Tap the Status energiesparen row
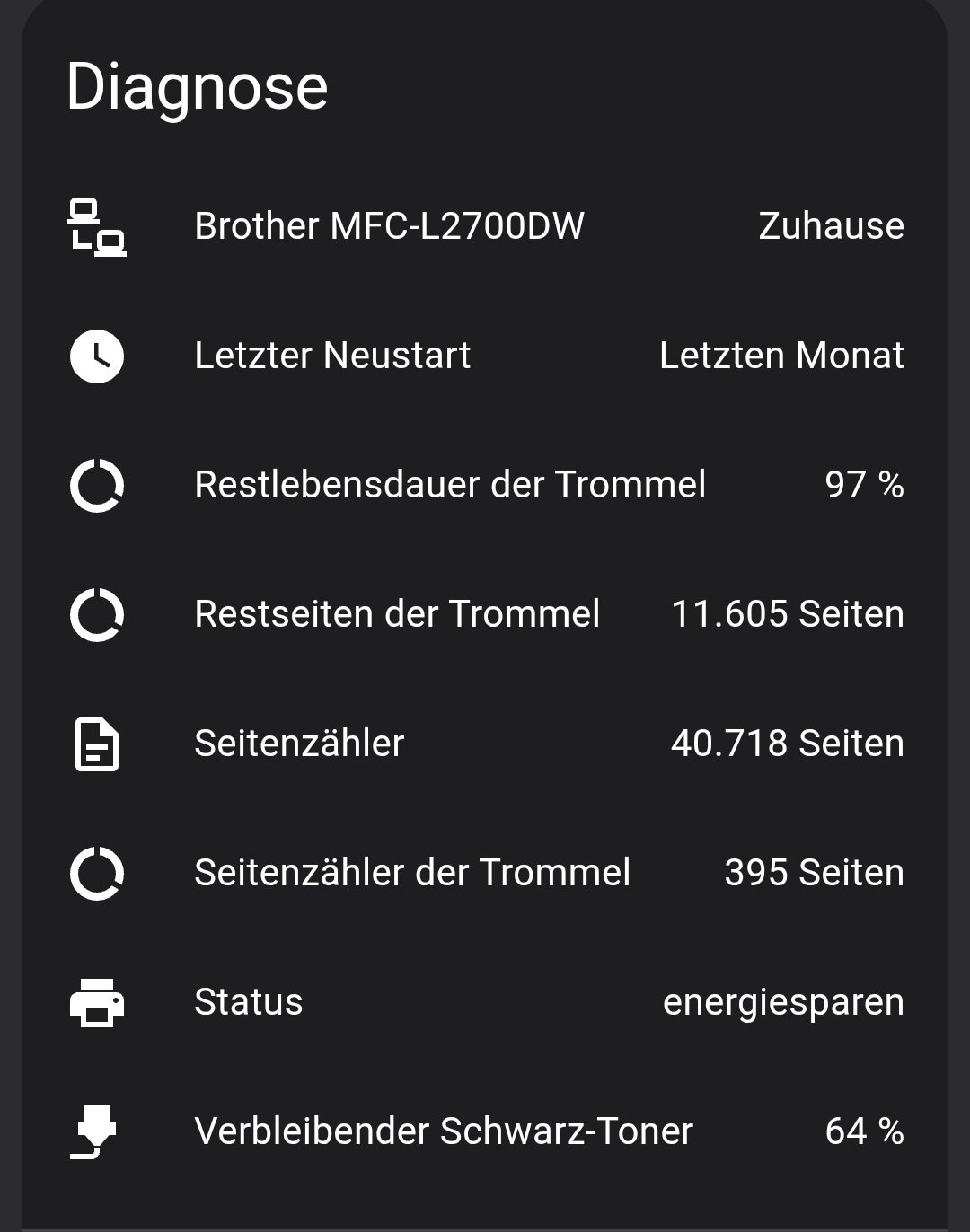Image resolution: width=970 pixels, height=1232 pixels. tap(485, 1002)
